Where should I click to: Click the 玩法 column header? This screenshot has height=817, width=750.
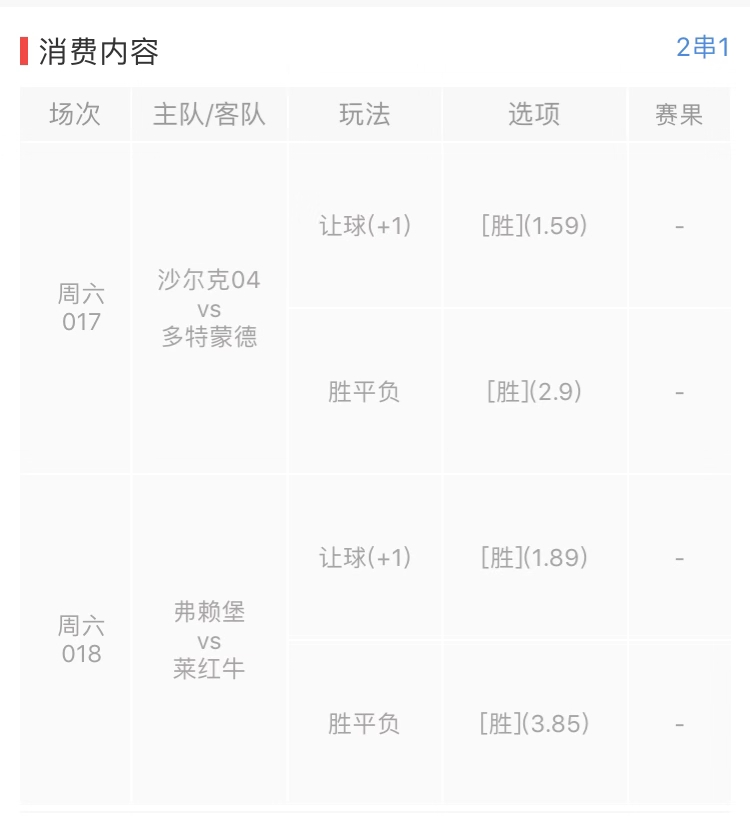pos(364,114)
